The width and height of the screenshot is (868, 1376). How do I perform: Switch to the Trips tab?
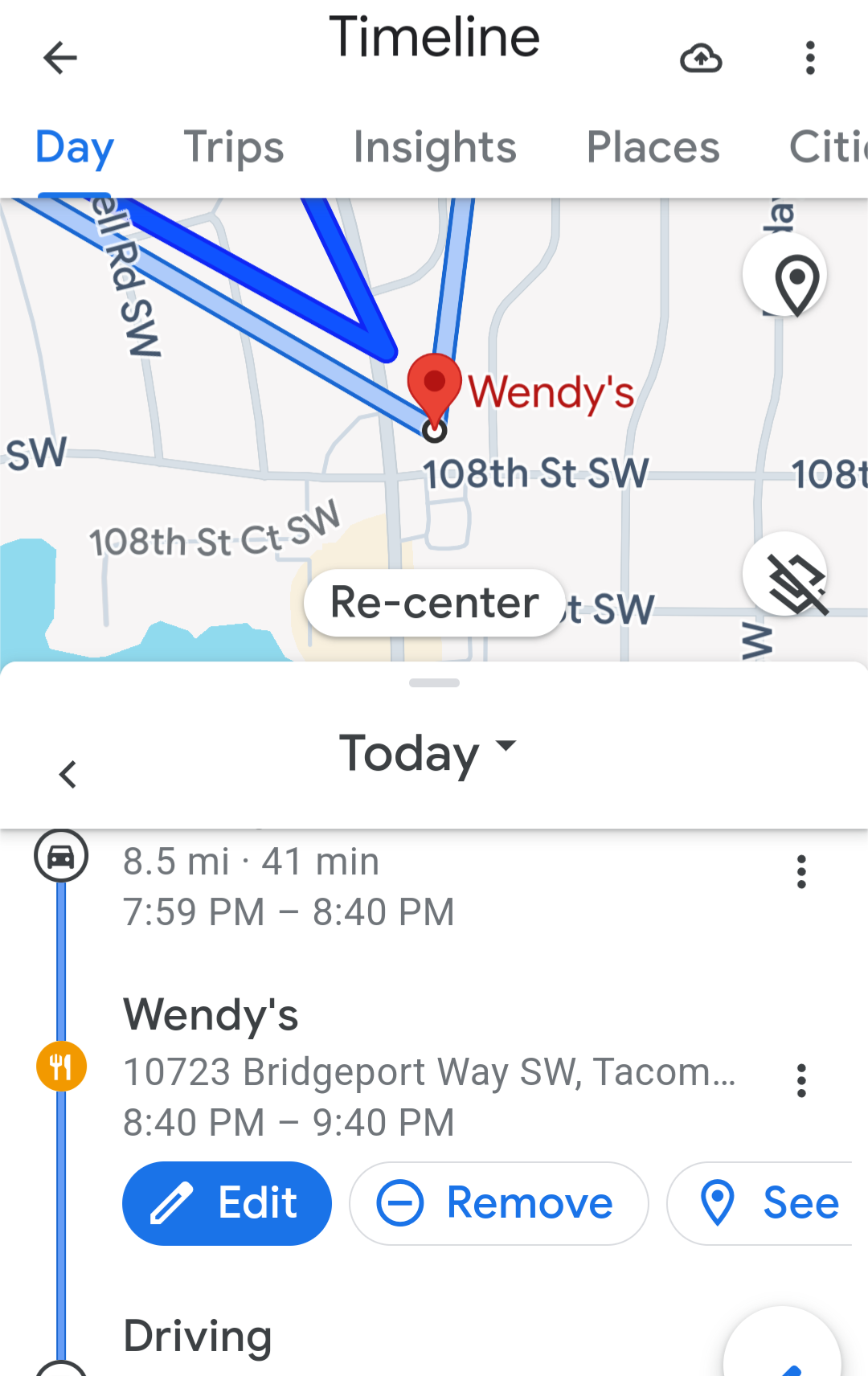tap(234, 147)
